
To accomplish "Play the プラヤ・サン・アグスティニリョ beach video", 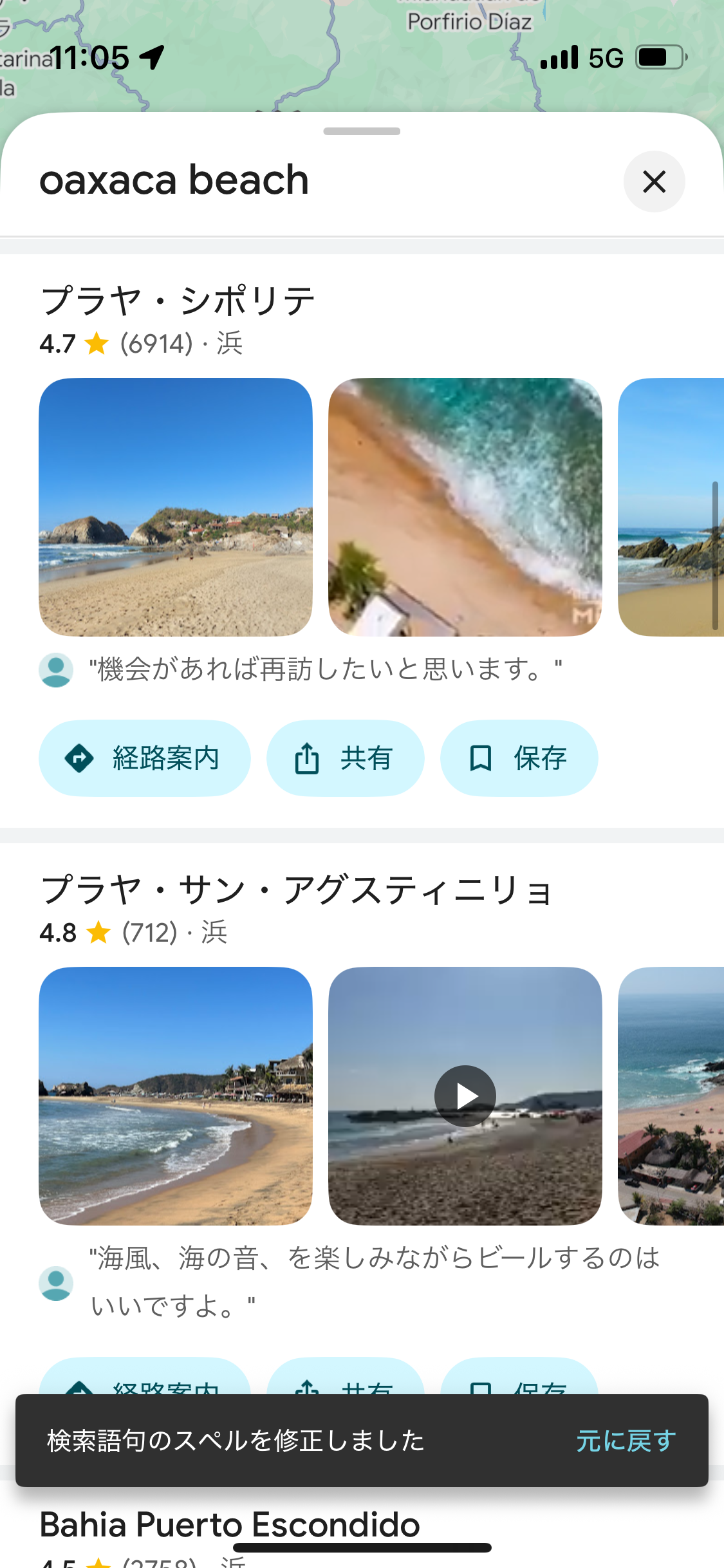I will (x=465, y=1096).
